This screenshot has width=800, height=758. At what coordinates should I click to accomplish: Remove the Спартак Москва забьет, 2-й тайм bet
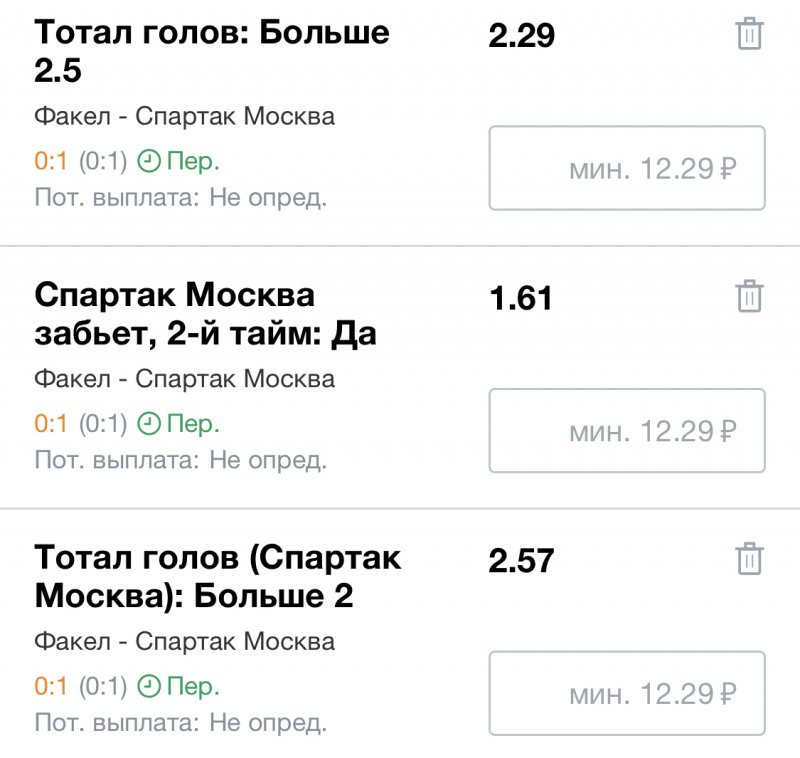749,297
